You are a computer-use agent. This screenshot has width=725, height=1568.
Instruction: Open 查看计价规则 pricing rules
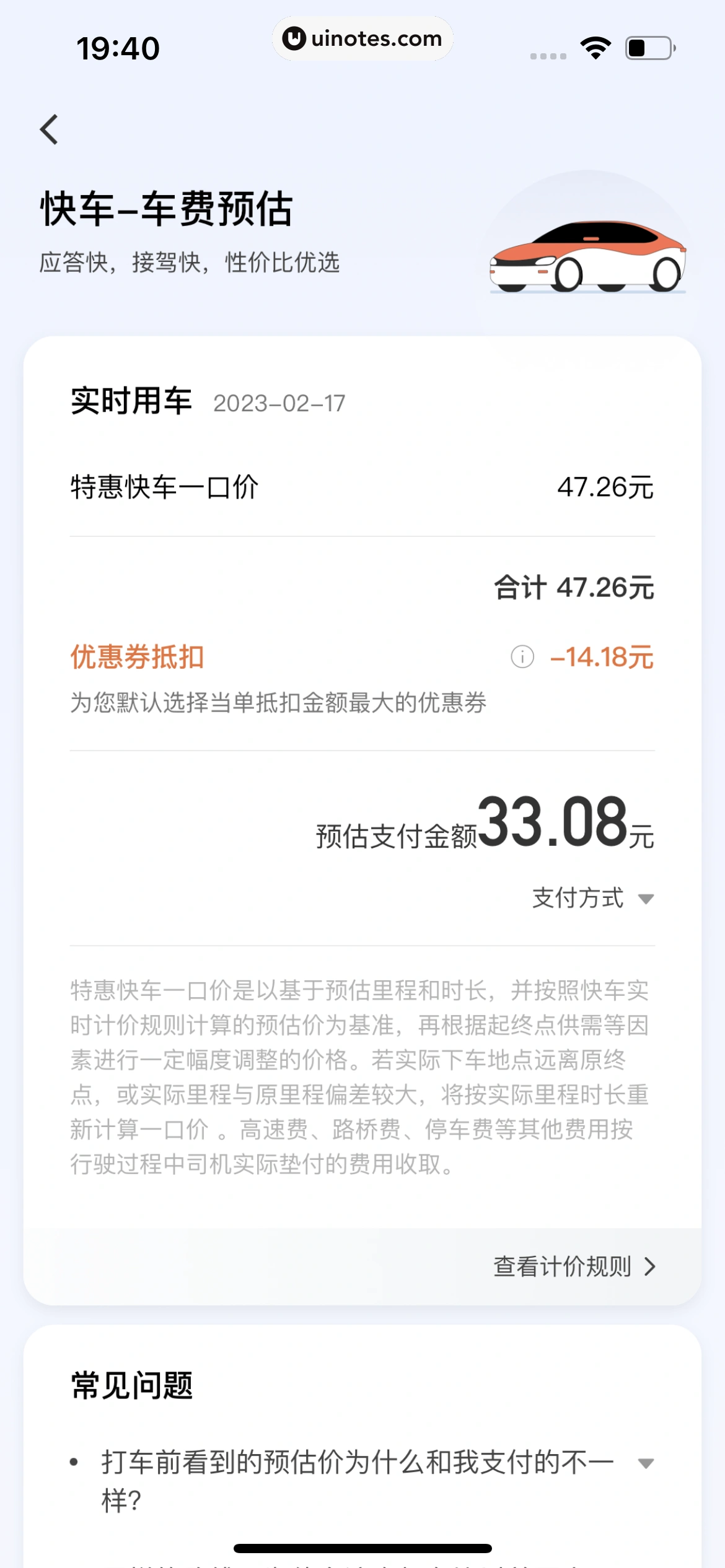coord(574,1266)
